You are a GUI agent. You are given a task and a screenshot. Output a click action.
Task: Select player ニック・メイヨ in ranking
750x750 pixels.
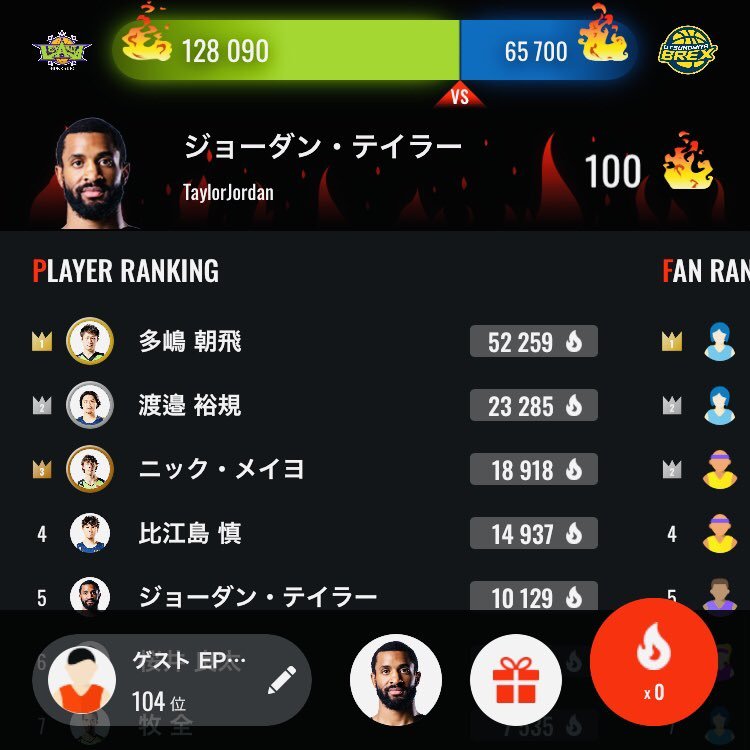(x=220, y=469)
